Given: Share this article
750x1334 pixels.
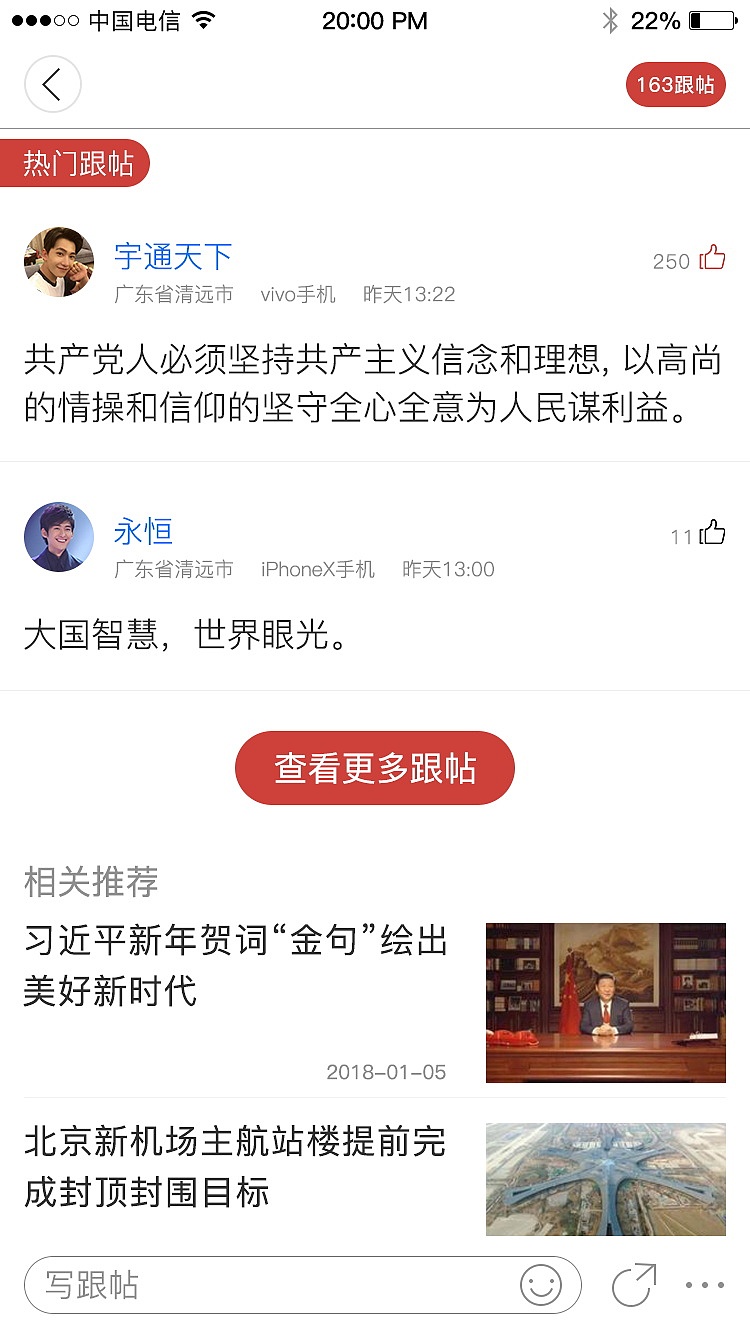Looking at the screenshot, I should click(x=634, y=1285).
